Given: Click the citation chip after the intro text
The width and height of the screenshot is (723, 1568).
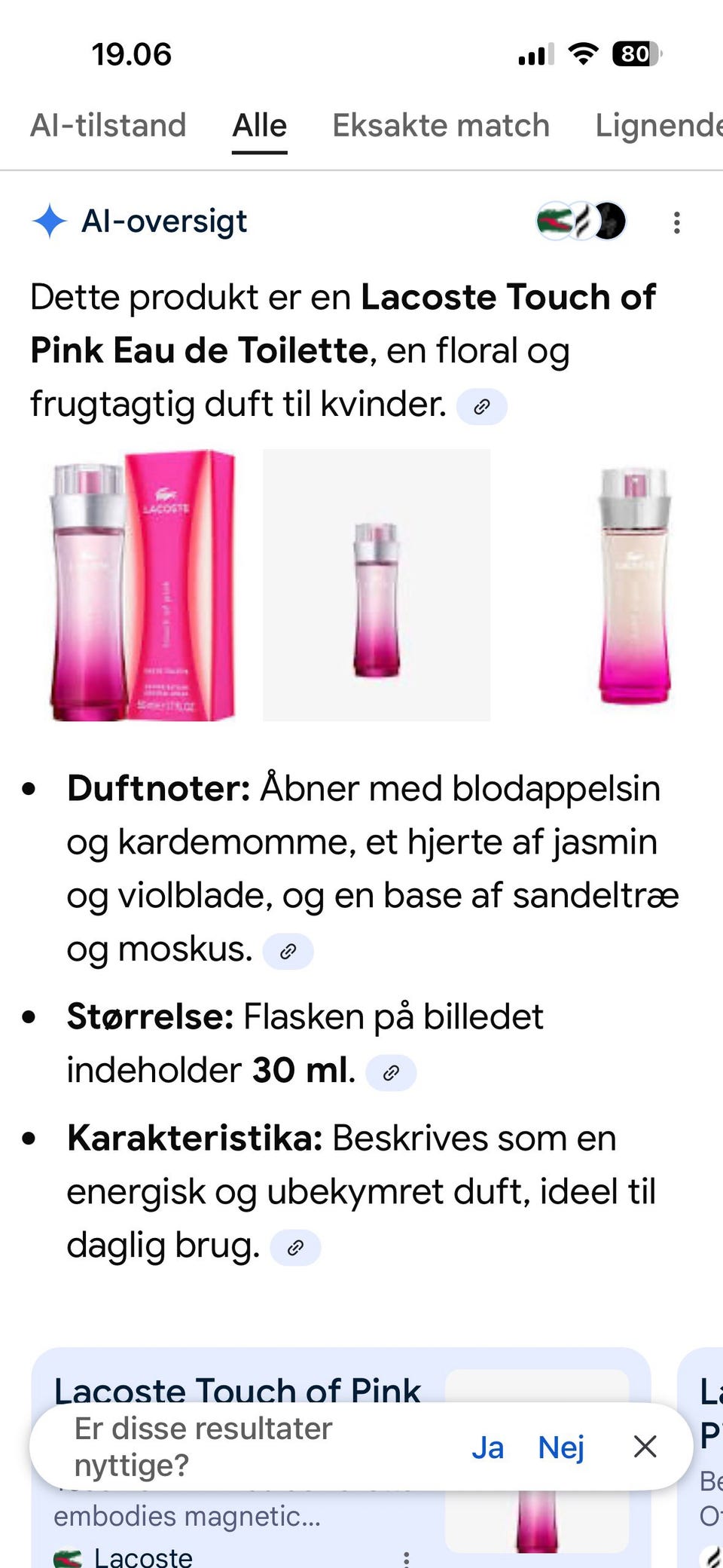Looking at the screenshot, I should click(x=482, y=405).
